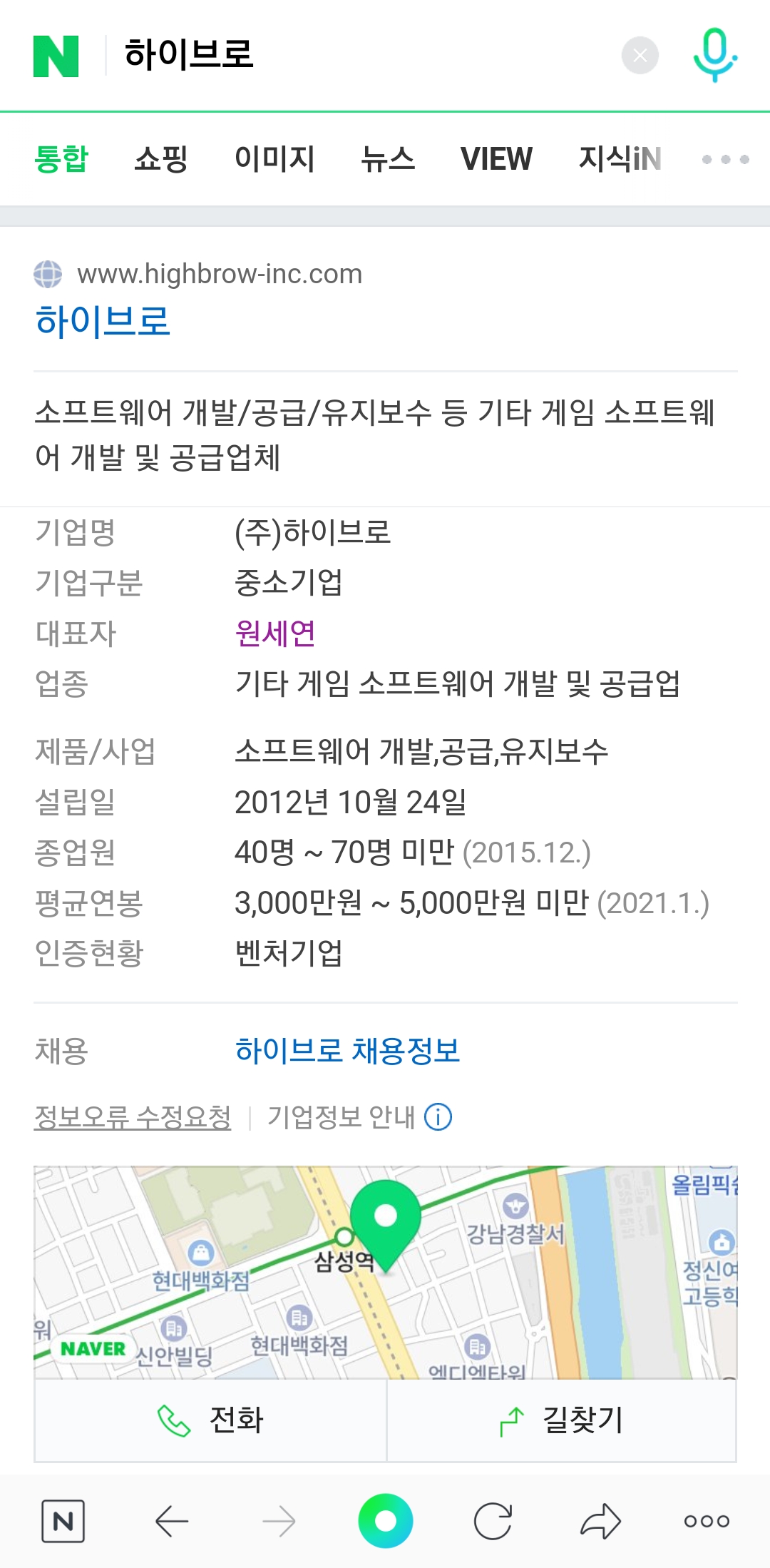Switch to the 이미지 tab

[x=274, y=158]
